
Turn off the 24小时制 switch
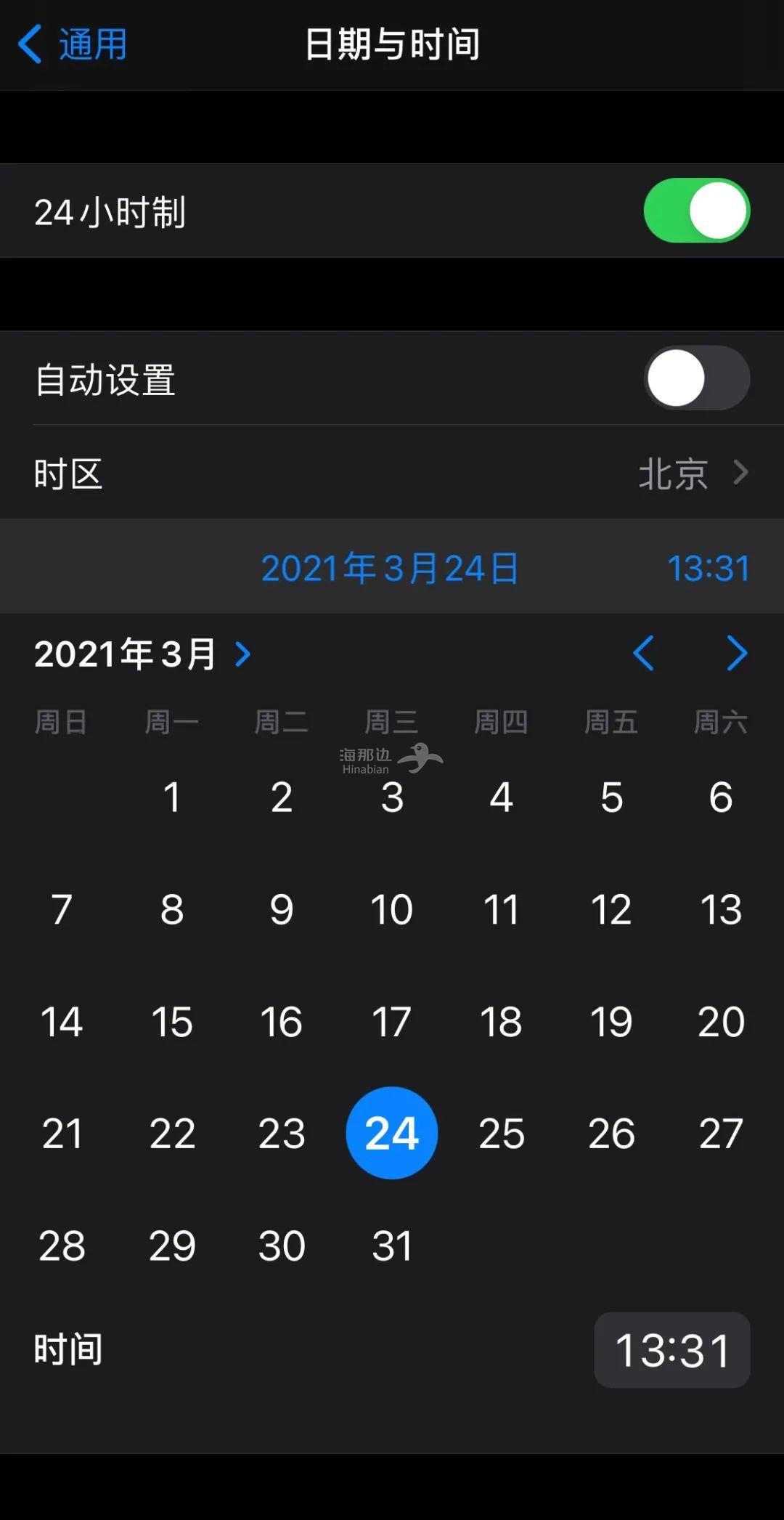coord(695,211)
